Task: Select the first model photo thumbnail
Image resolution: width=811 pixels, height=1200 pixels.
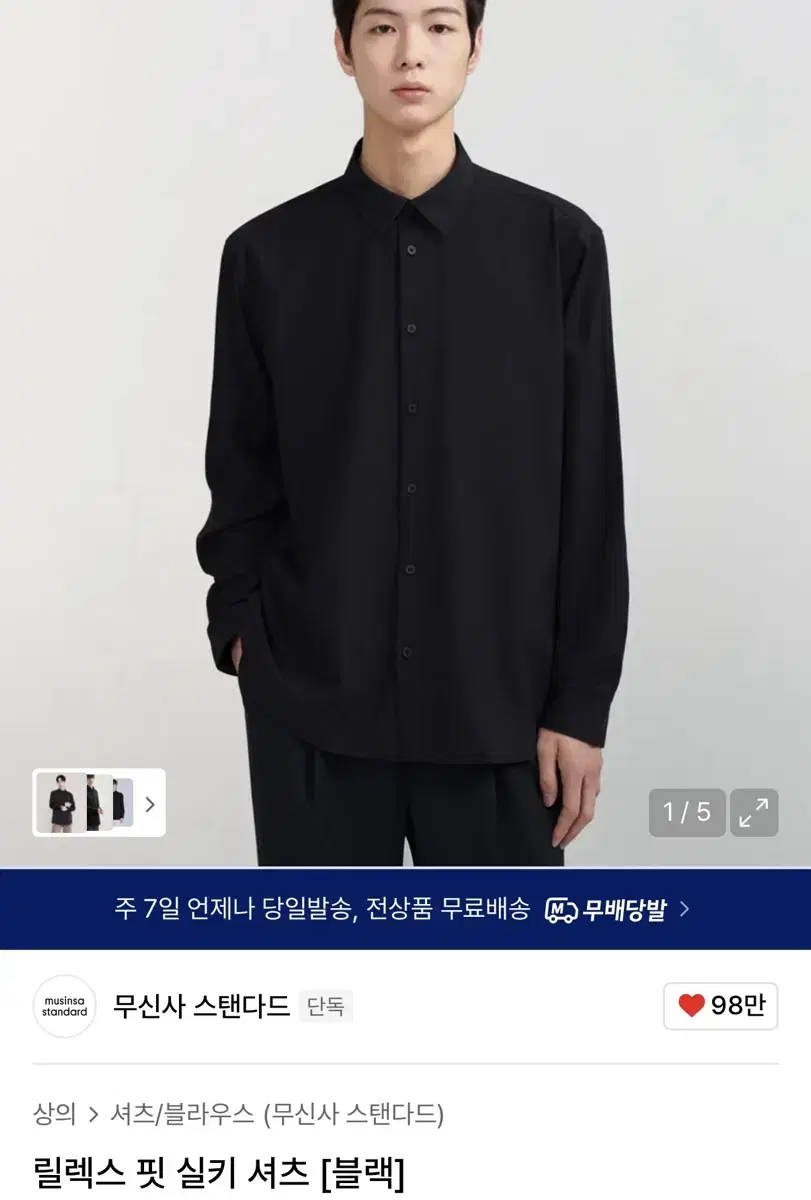Action: (x=60, y=801)
